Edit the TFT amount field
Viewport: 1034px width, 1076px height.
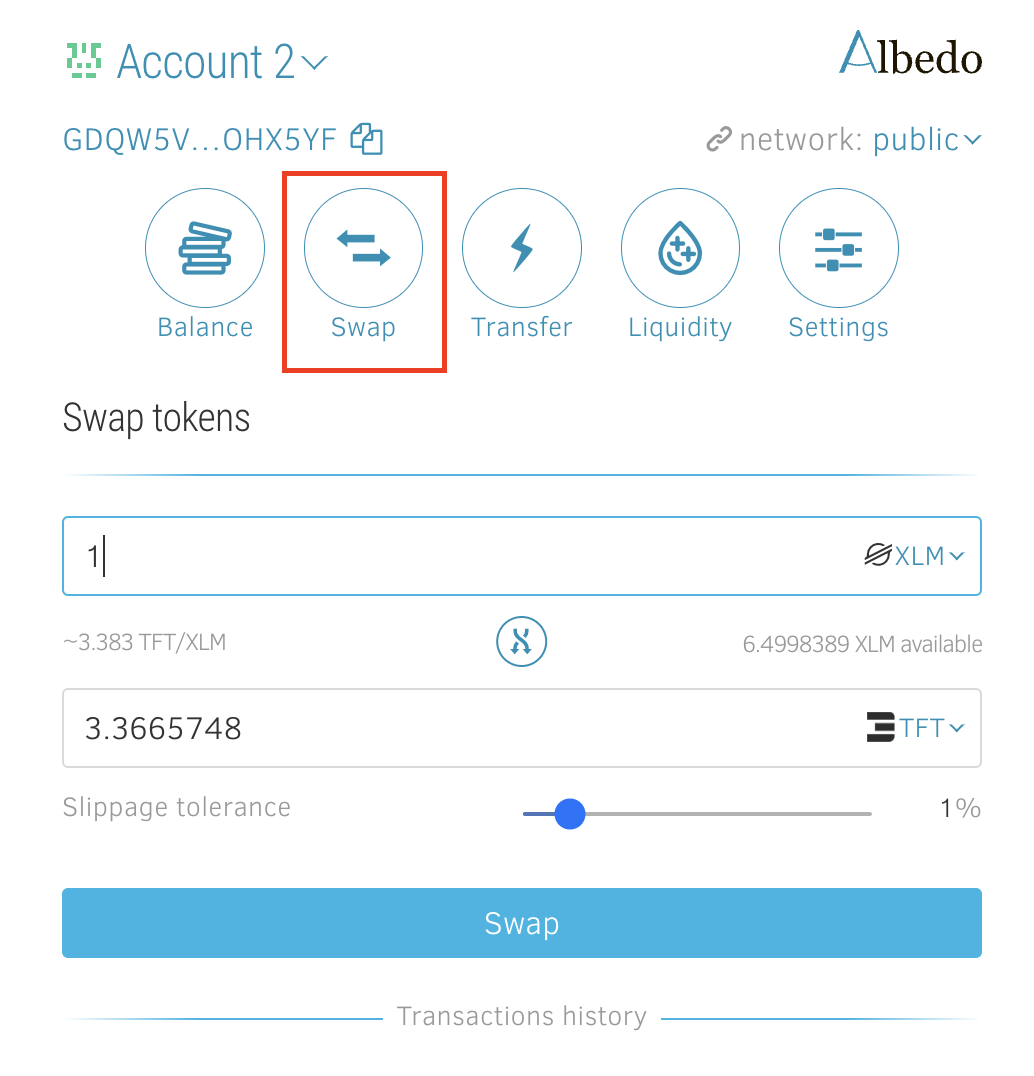pyautogui.click(x=450, y=728)
